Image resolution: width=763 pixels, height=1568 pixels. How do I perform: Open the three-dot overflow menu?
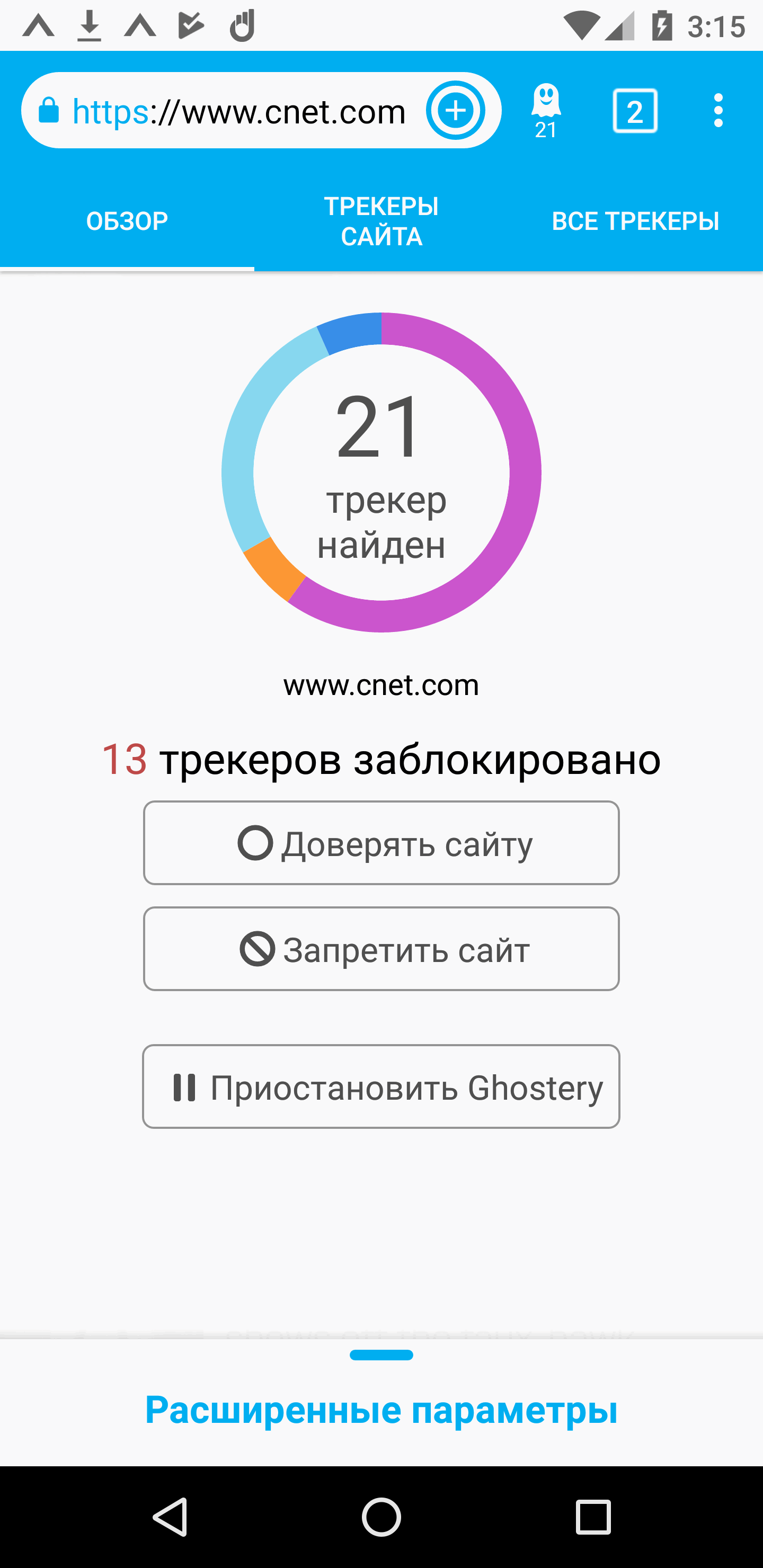(718, 111)
